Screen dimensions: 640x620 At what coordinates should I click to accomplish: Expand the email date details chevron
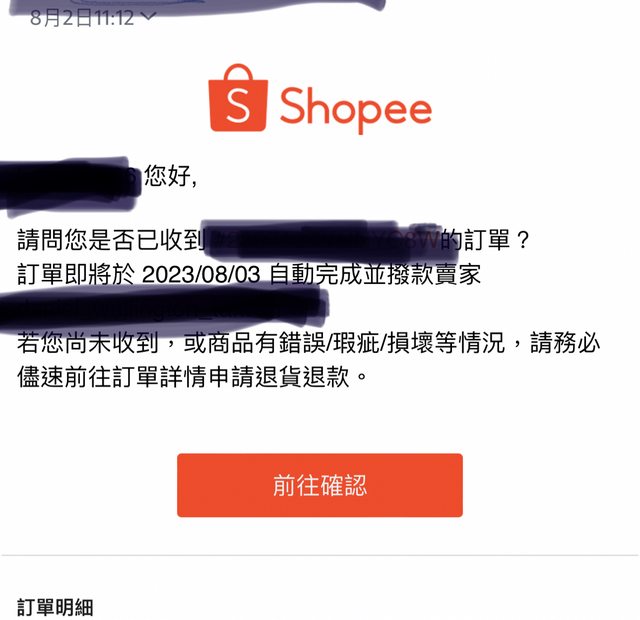[149, 17]
